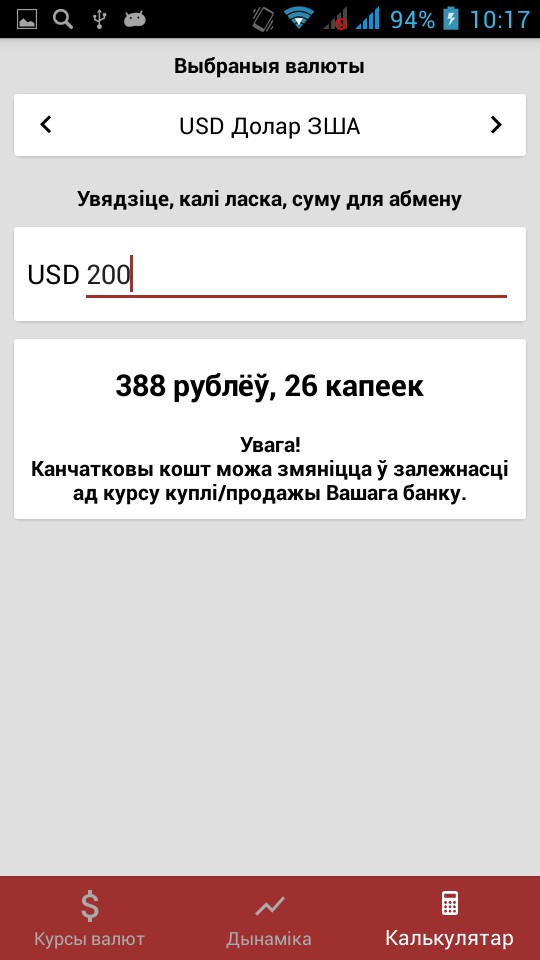
Task: Select the previous currency with left arrow
Action: point(46,125)
